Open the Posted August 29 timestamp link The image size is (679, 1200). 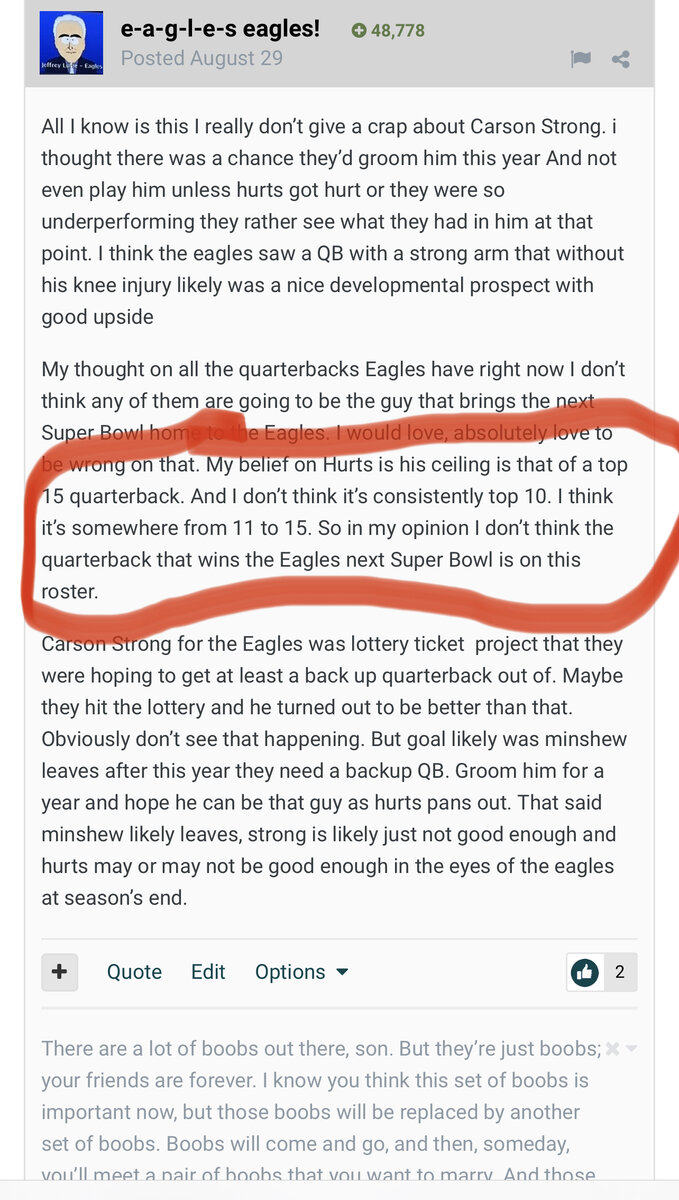coord(201,58)
